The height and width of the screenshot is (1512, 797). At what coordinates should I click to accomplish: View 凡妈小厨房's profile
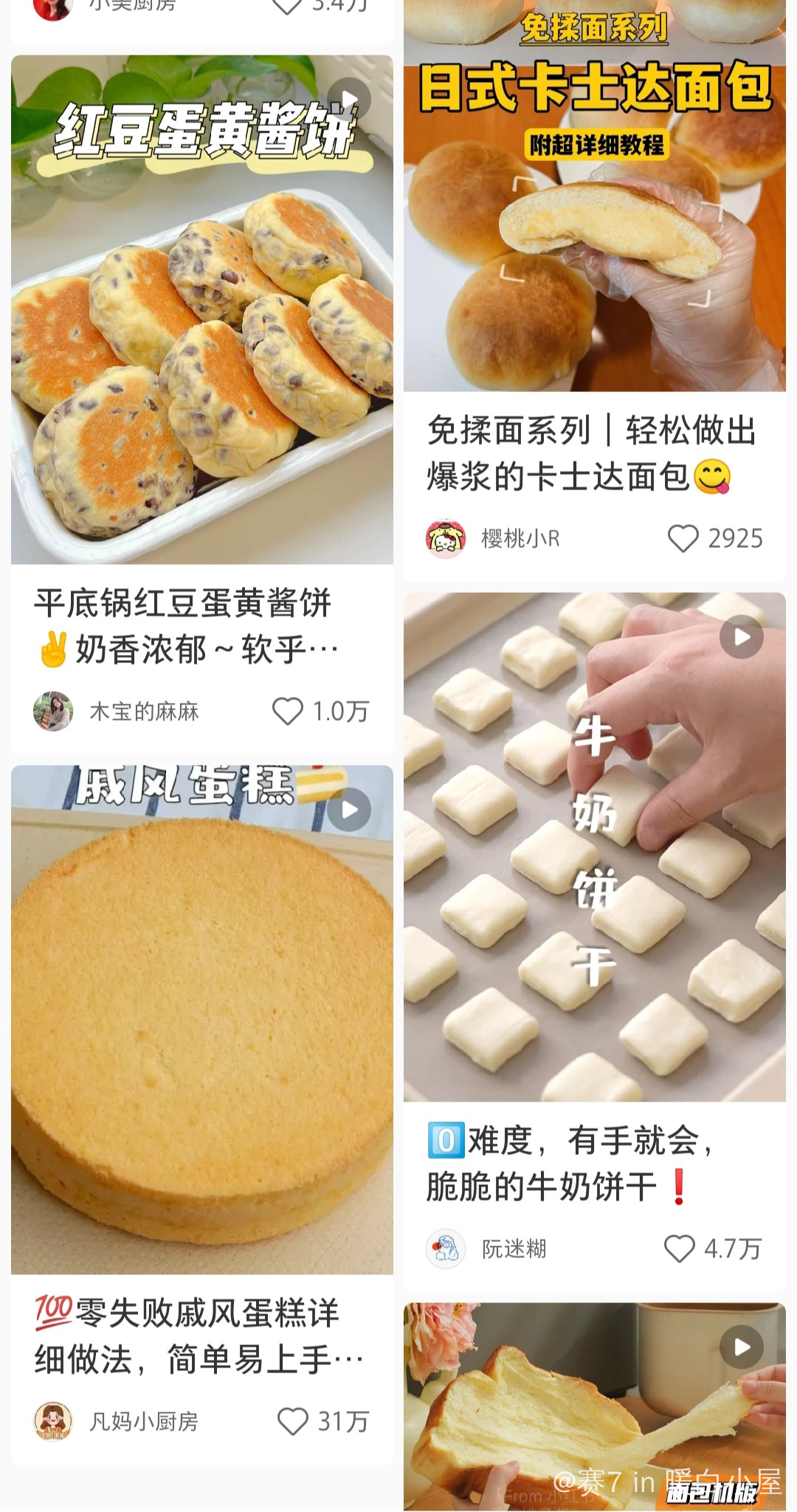(x=53, y=1421)
